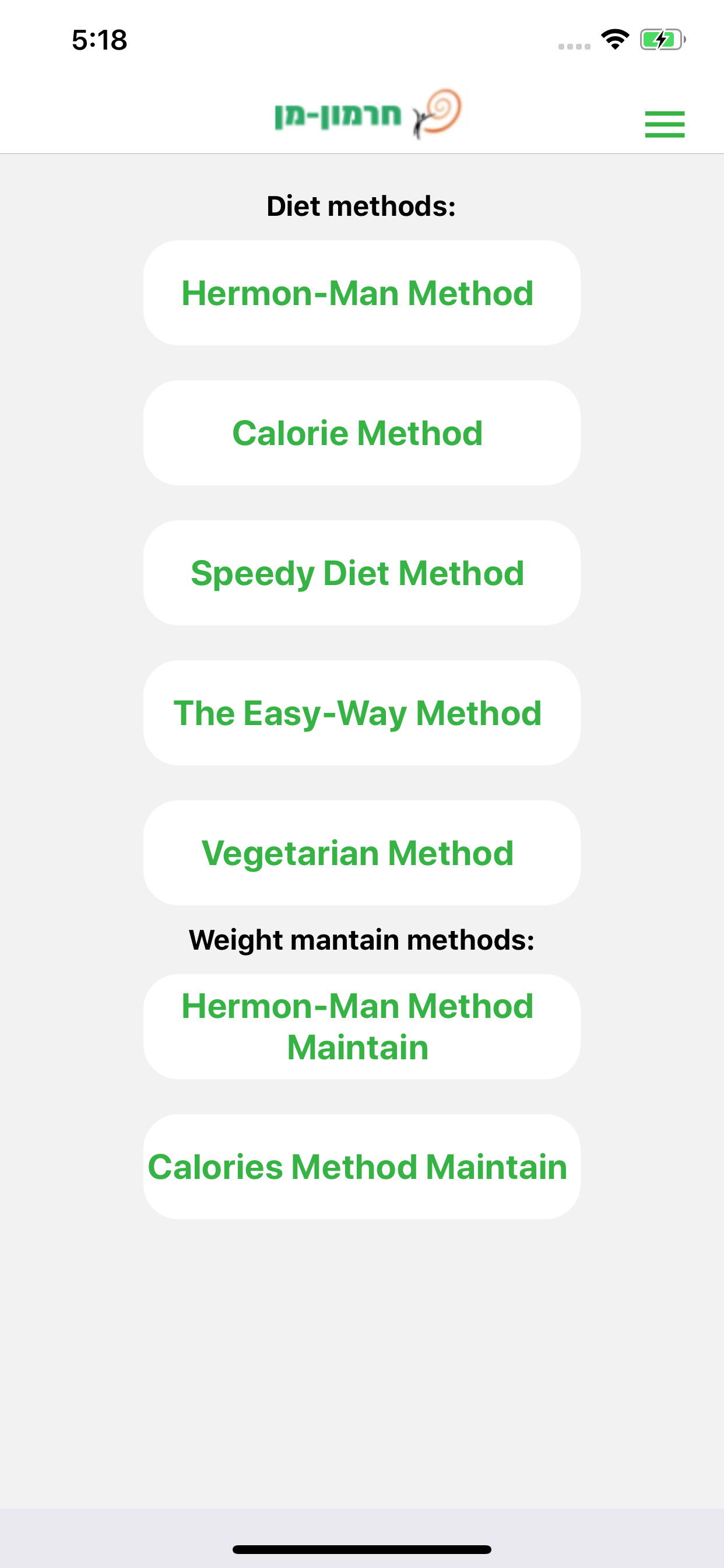The image size is (724, 1568).
Task: Open the green hamburger menu
Action: tap(665, 124)
